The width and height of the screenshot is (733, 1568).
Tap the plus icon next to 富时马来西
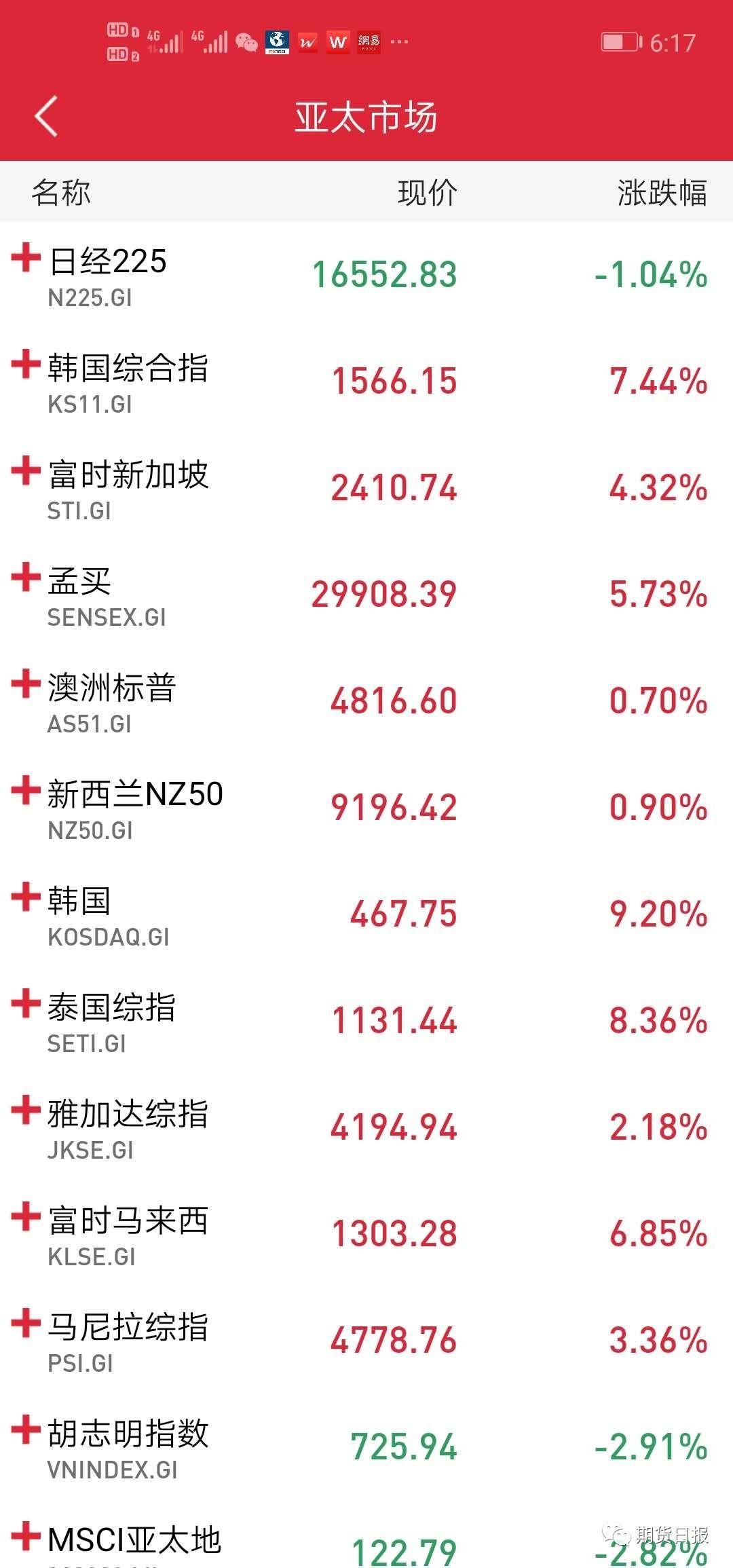coord(26,1217)
